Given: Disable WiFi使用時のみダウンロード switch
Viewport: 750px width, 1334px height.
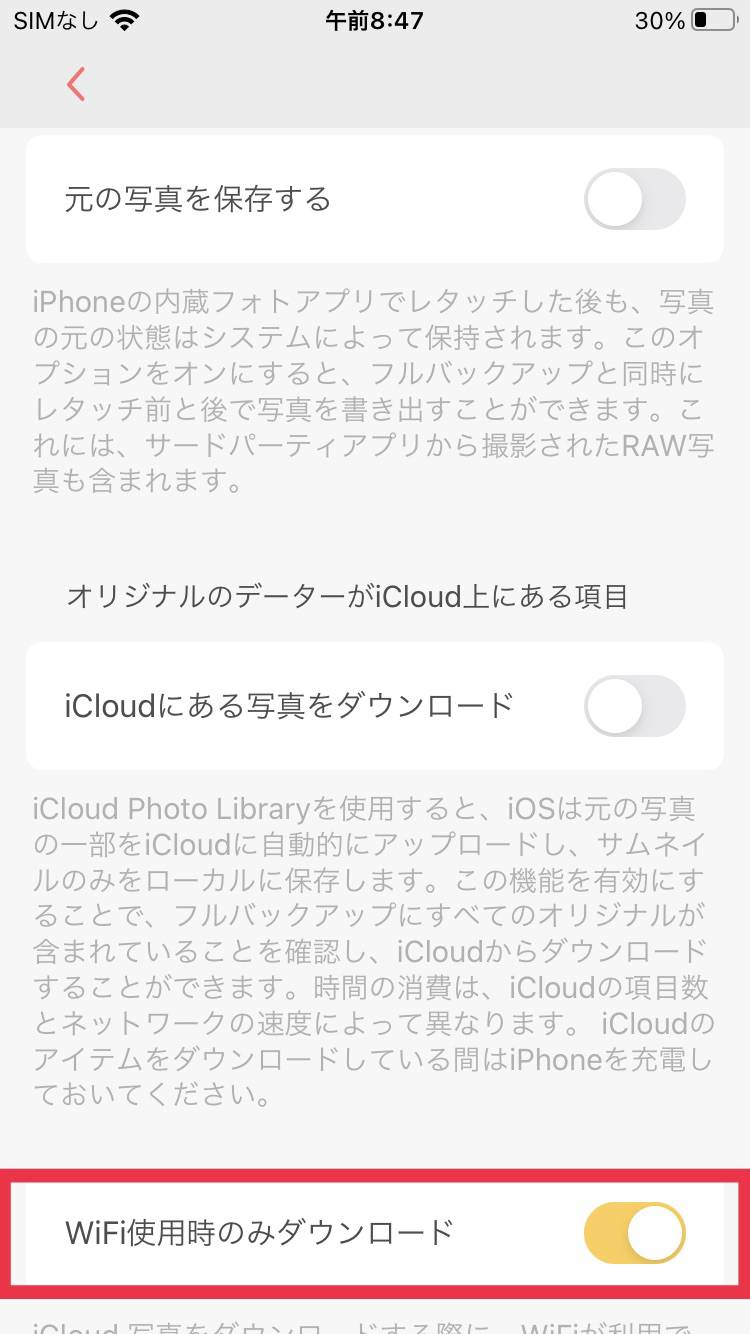Looking at the screenshot, I should click(x=634, y=1233).
